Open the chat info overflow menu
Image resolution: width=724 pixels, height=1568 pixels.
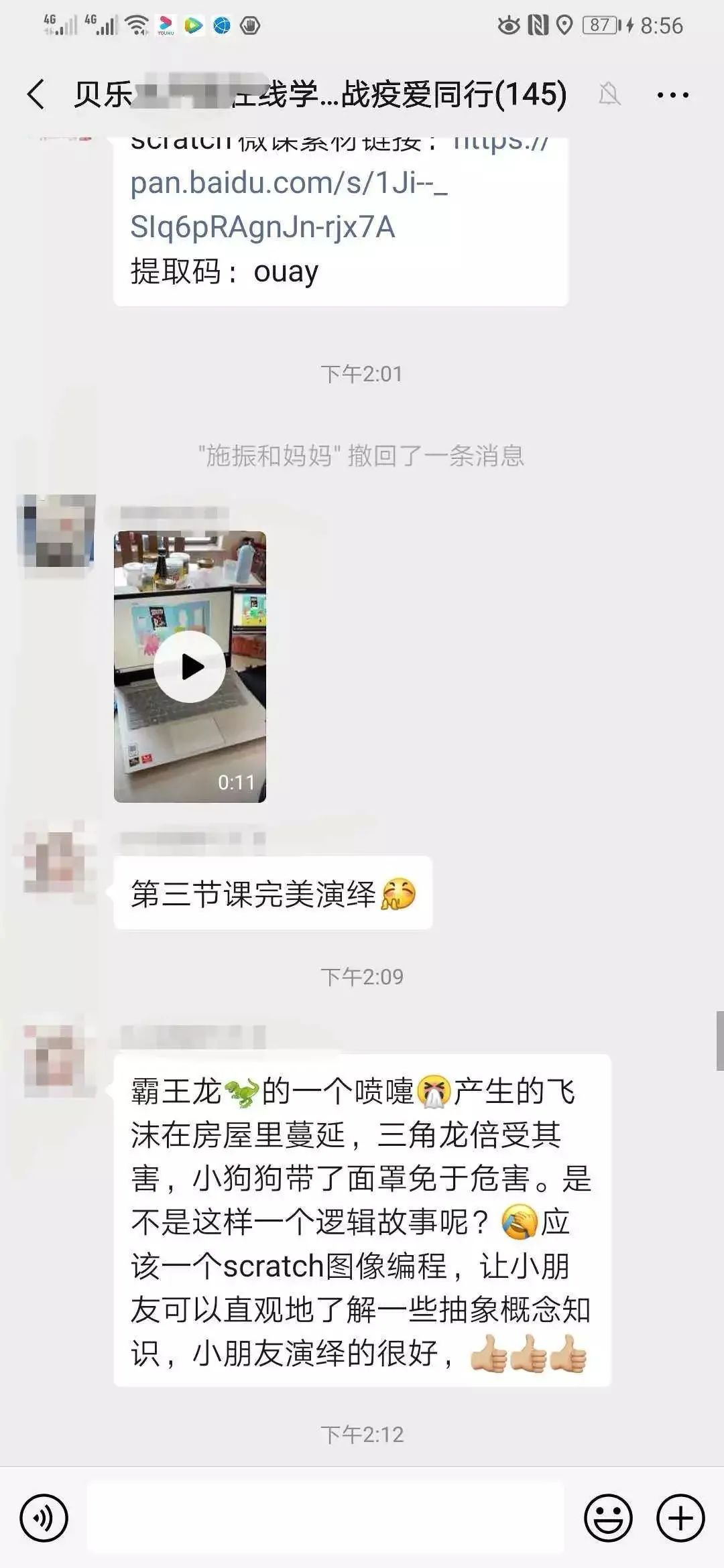tap(672, 94)
